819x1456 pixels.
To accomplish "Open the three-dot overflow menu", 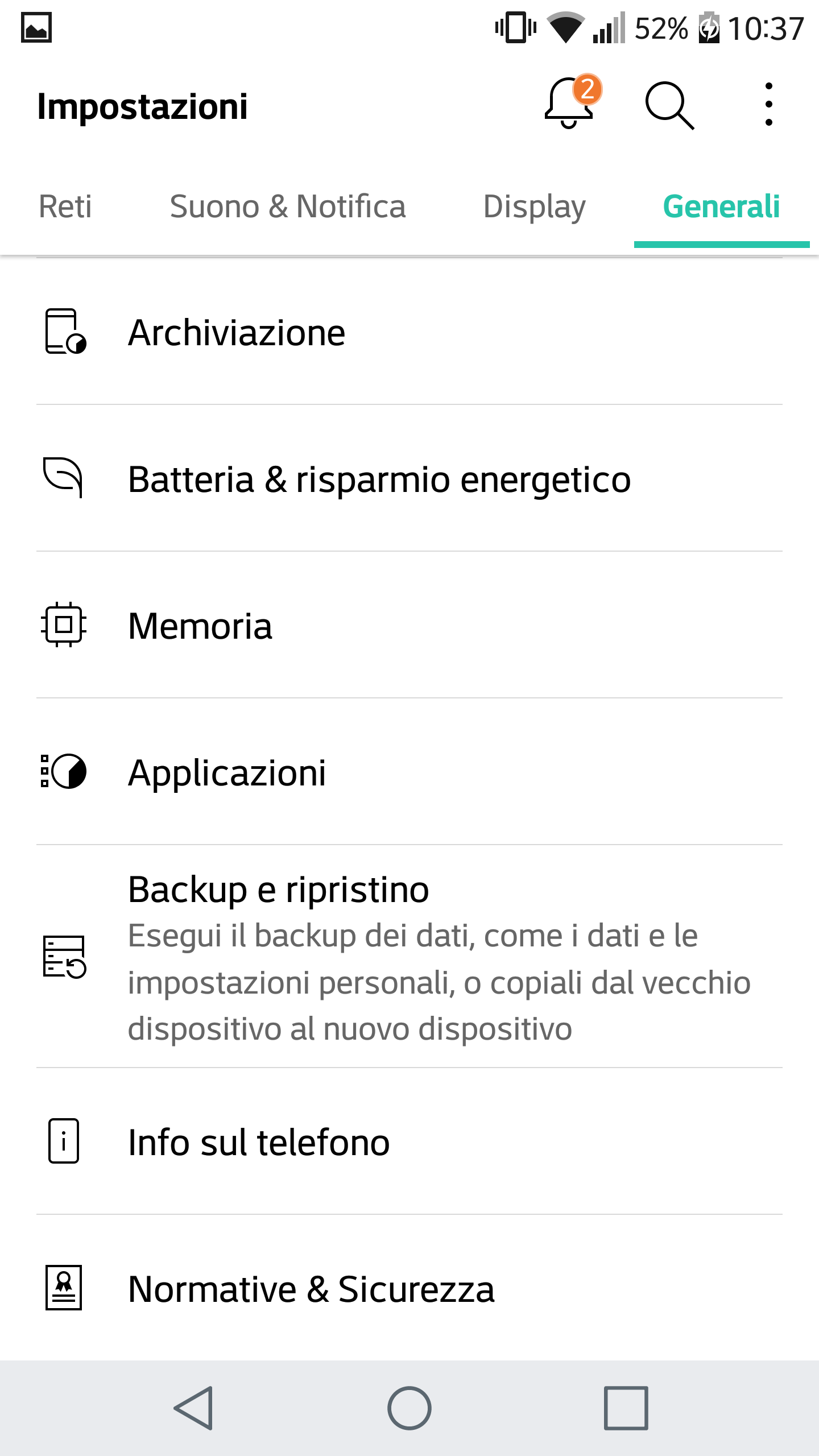I will pos(768,105).
